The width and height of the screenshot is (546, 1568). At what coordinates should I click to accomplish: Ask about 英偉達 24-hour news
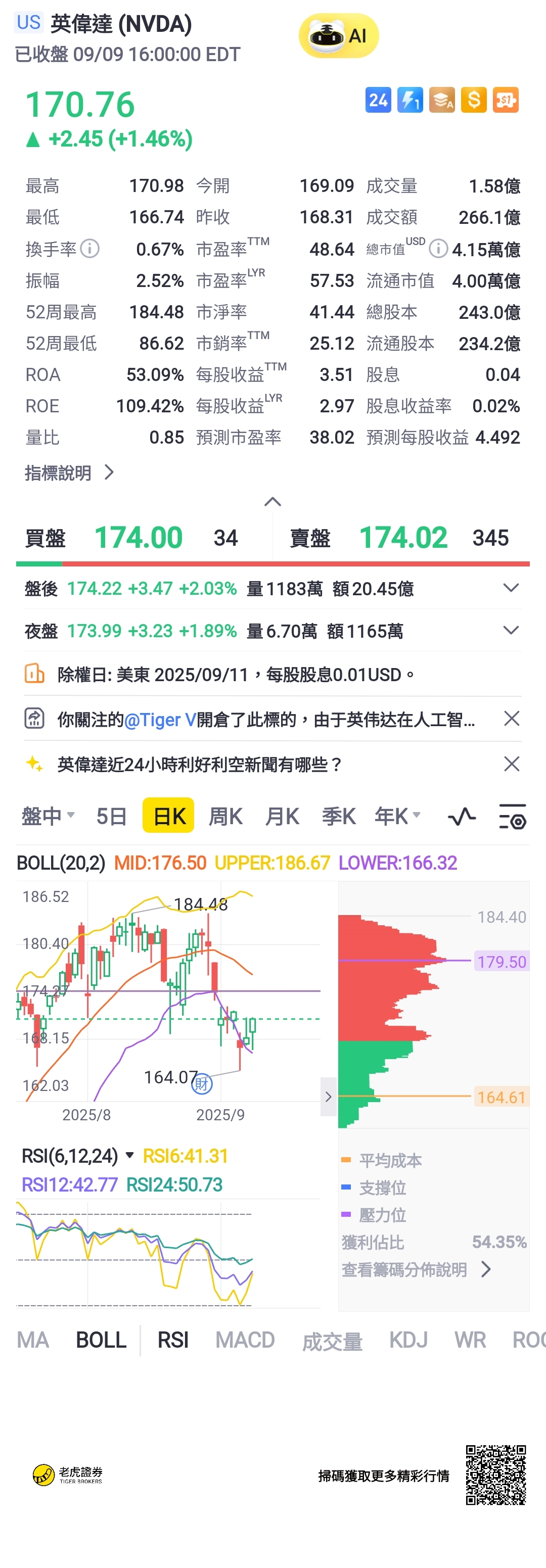click(x=199, y=765)
